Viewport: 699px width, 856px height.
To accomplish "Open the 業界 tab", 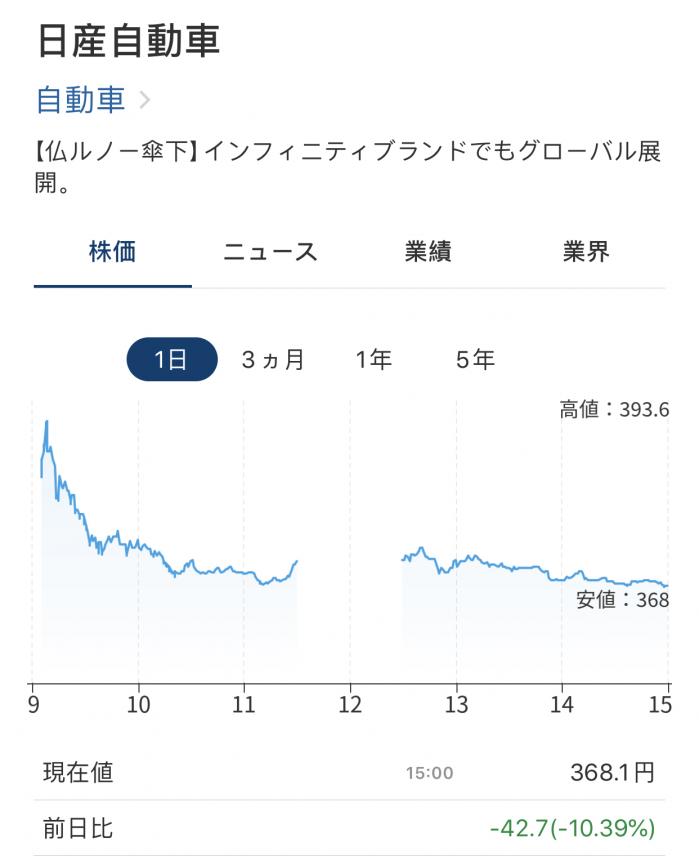I will 586,252.
